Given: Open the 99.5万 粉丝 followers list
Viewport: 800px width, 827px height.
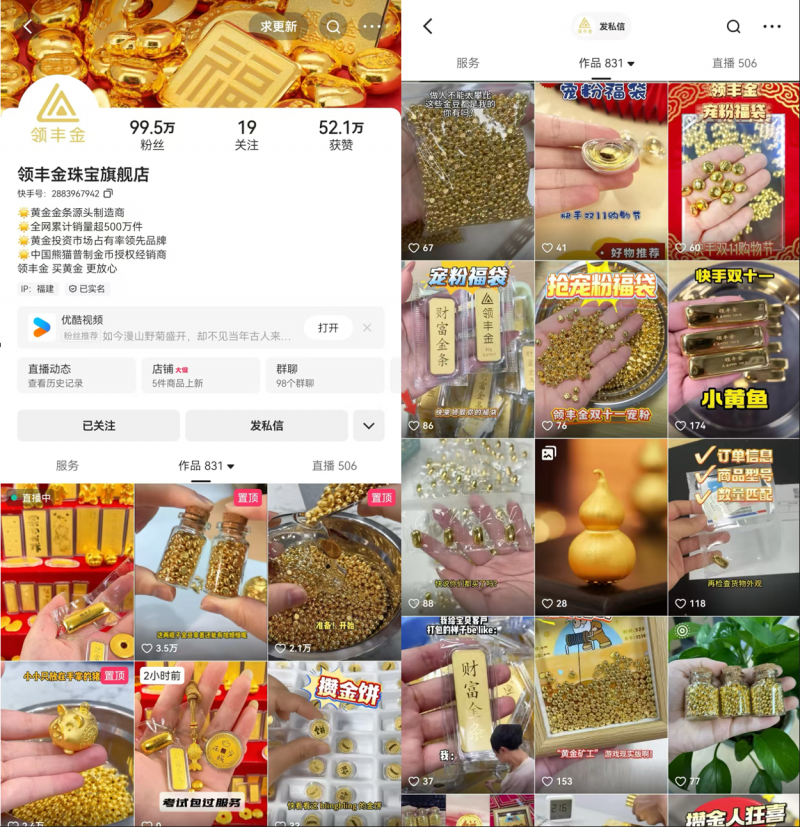Looking at the screenshot, I should tap(152, 135).
